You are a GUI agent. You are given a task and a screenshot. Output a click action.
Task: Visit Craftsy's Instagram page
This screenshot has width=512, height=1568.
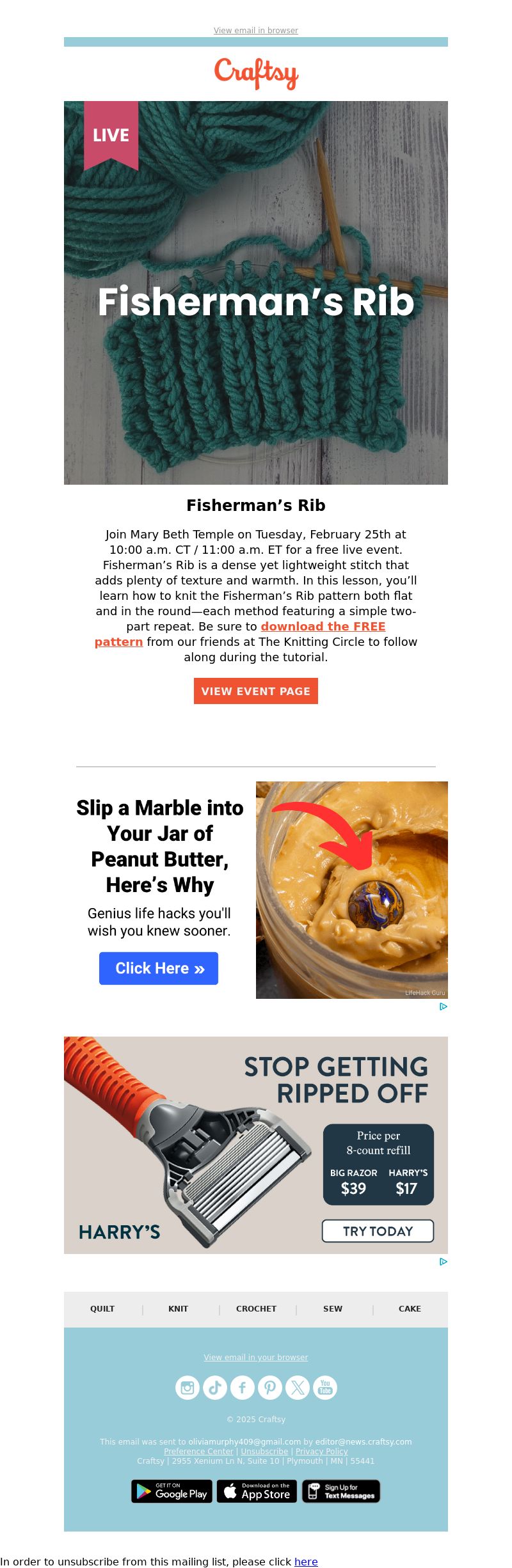coord(188,1387)
